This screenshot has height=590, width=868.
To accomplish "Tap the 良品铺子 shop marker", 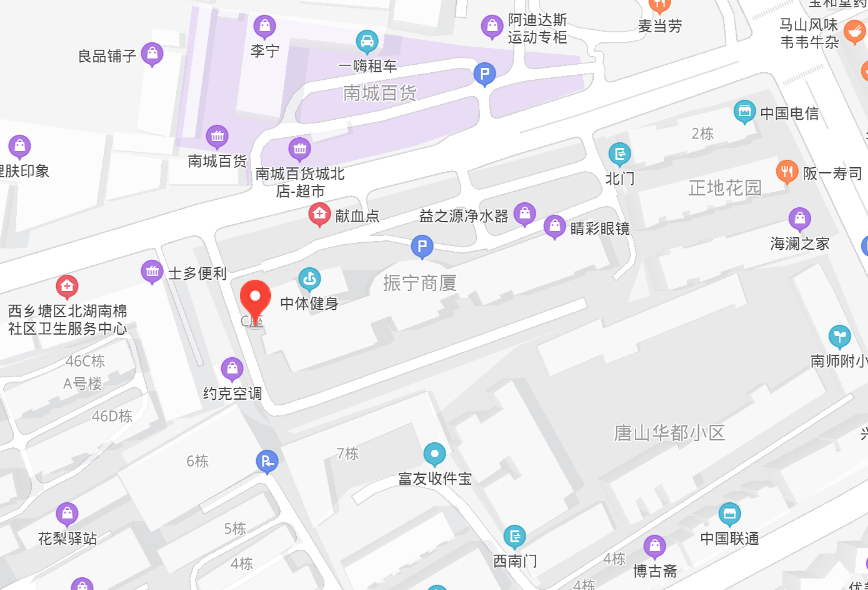I will [152, 53].
